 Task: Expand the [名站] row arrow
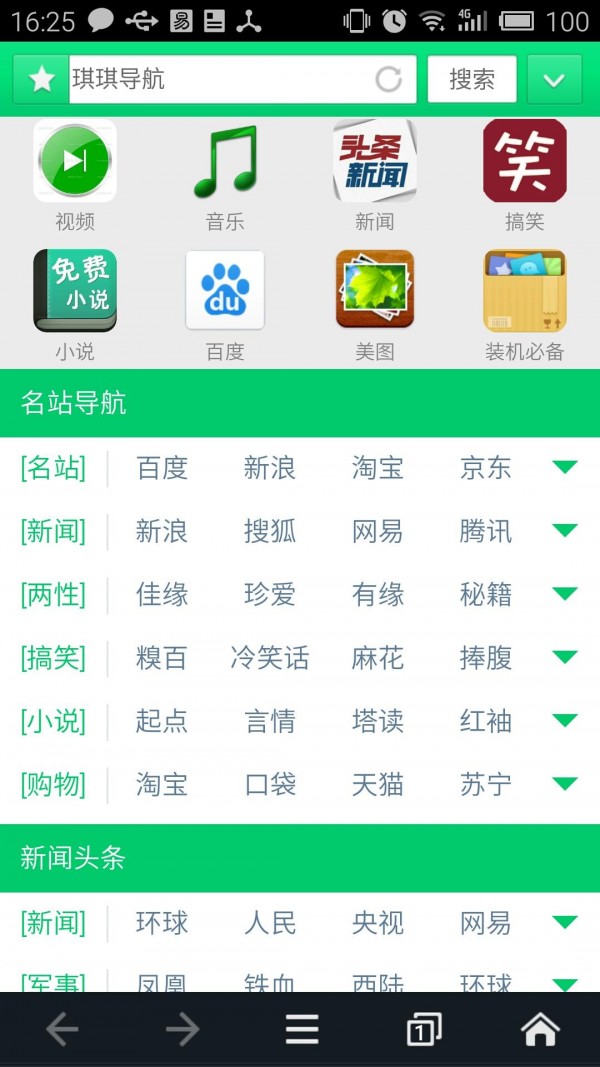tap(565, 467)
